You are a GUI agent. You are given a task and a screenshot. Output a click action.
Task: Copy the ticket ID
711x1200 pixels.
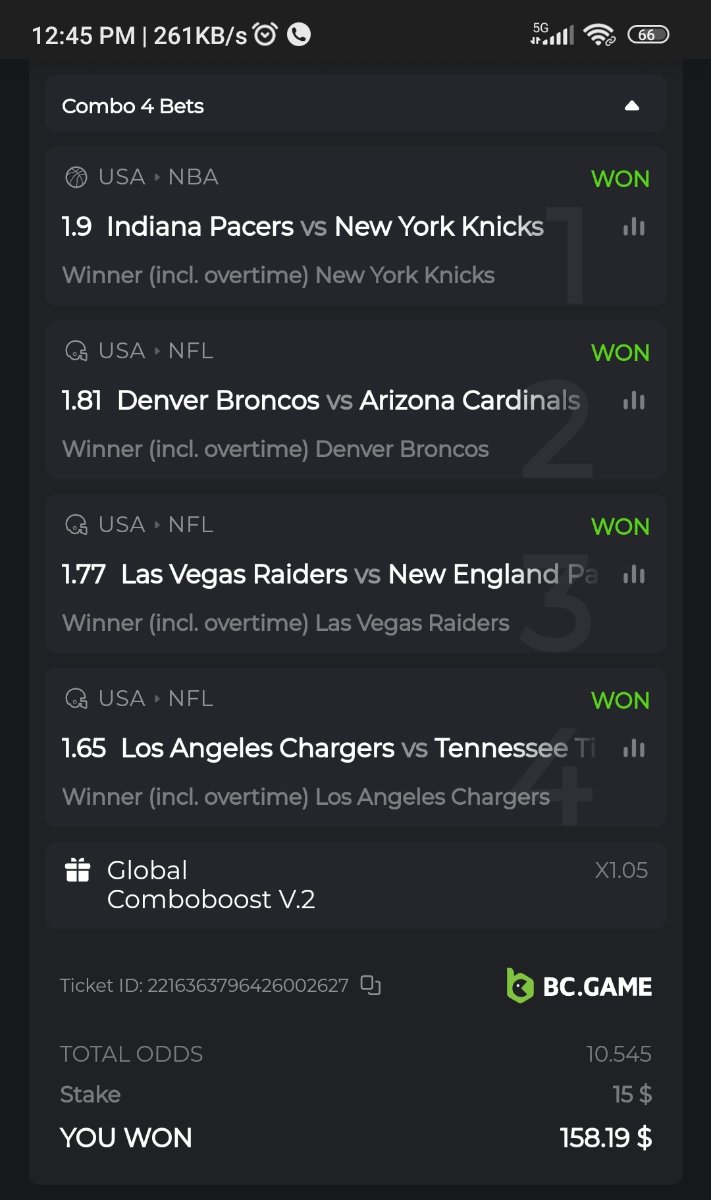click(371, 985)
